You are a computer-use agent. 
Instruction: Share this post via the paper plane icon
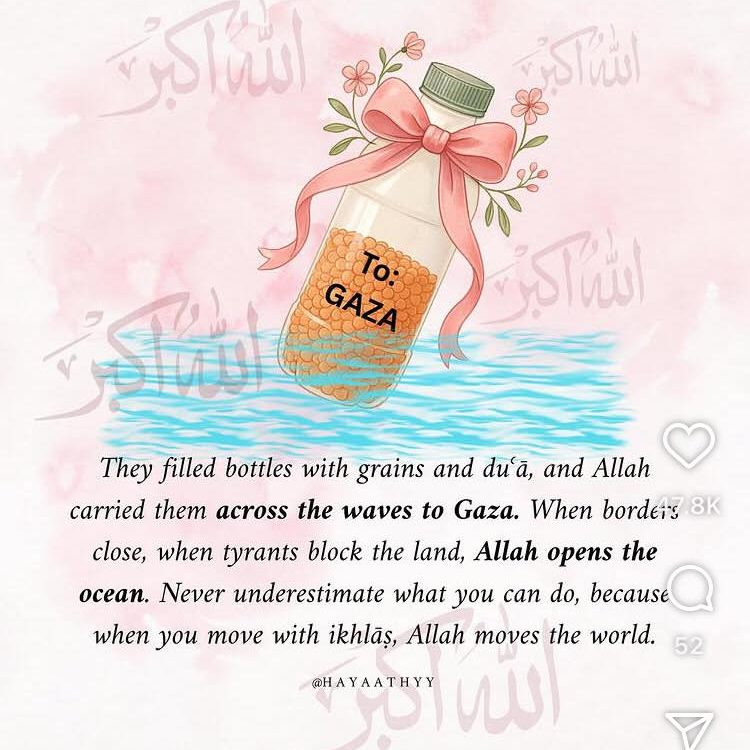(x=691, y=728)
